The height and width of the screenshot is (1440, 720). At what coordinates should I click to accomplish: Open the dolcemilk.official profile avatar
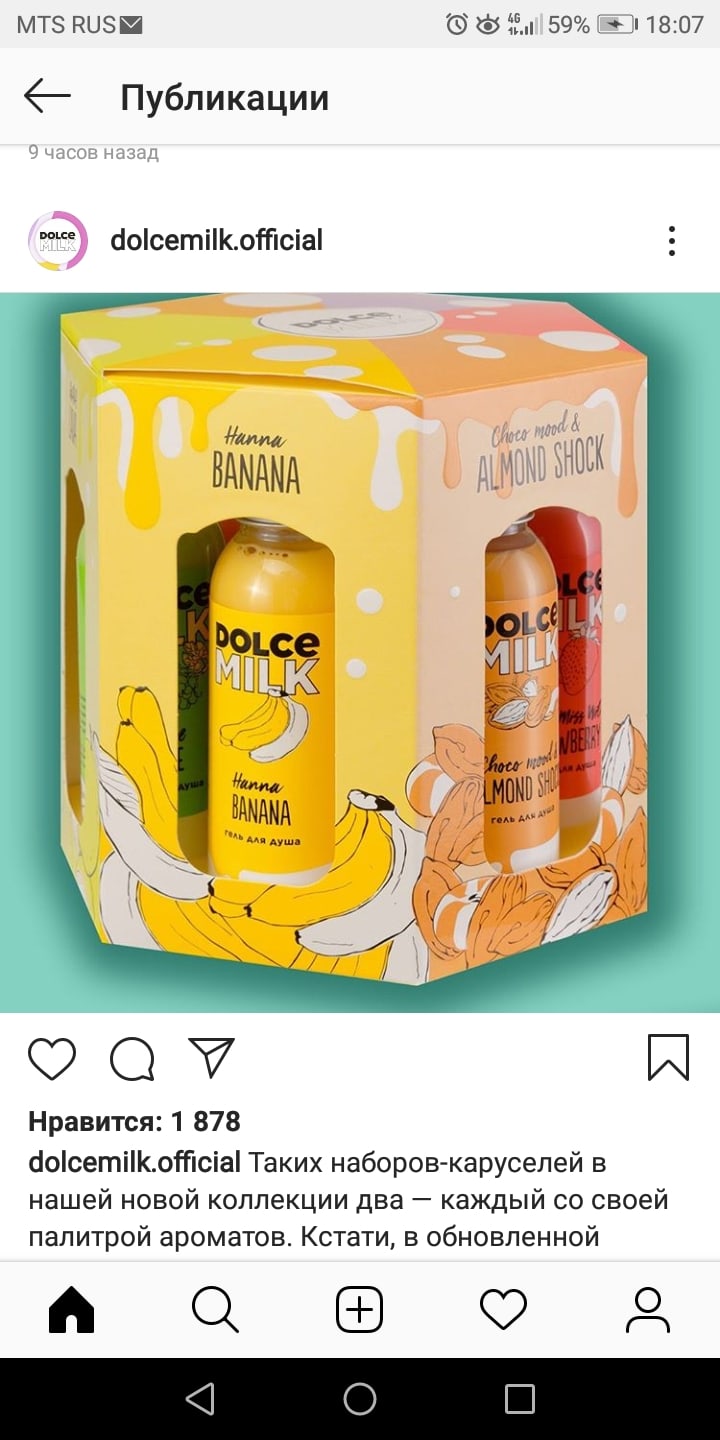click(58, 241)
